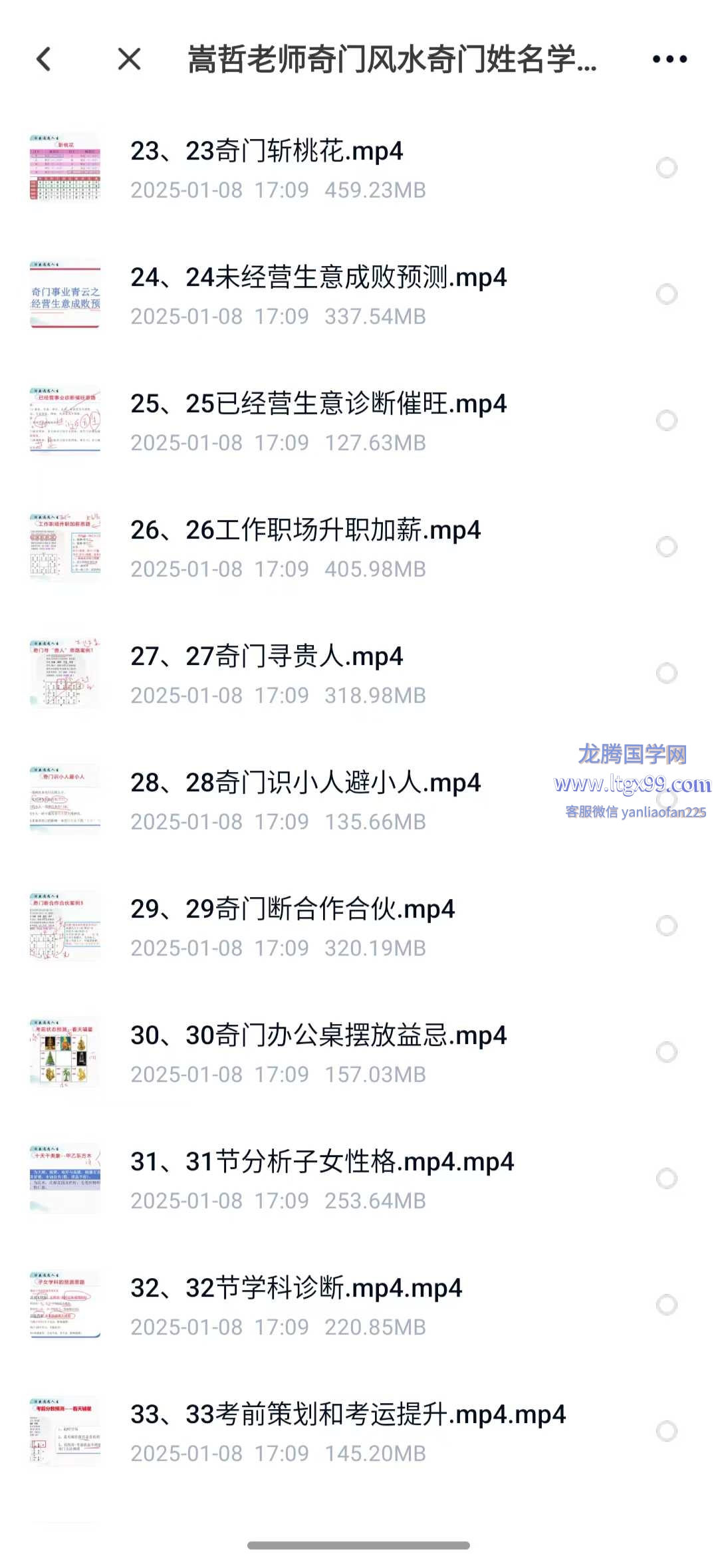Open file 27奇门寻贵人.mp4
718x1568 pixels.
tap(267, 657)
